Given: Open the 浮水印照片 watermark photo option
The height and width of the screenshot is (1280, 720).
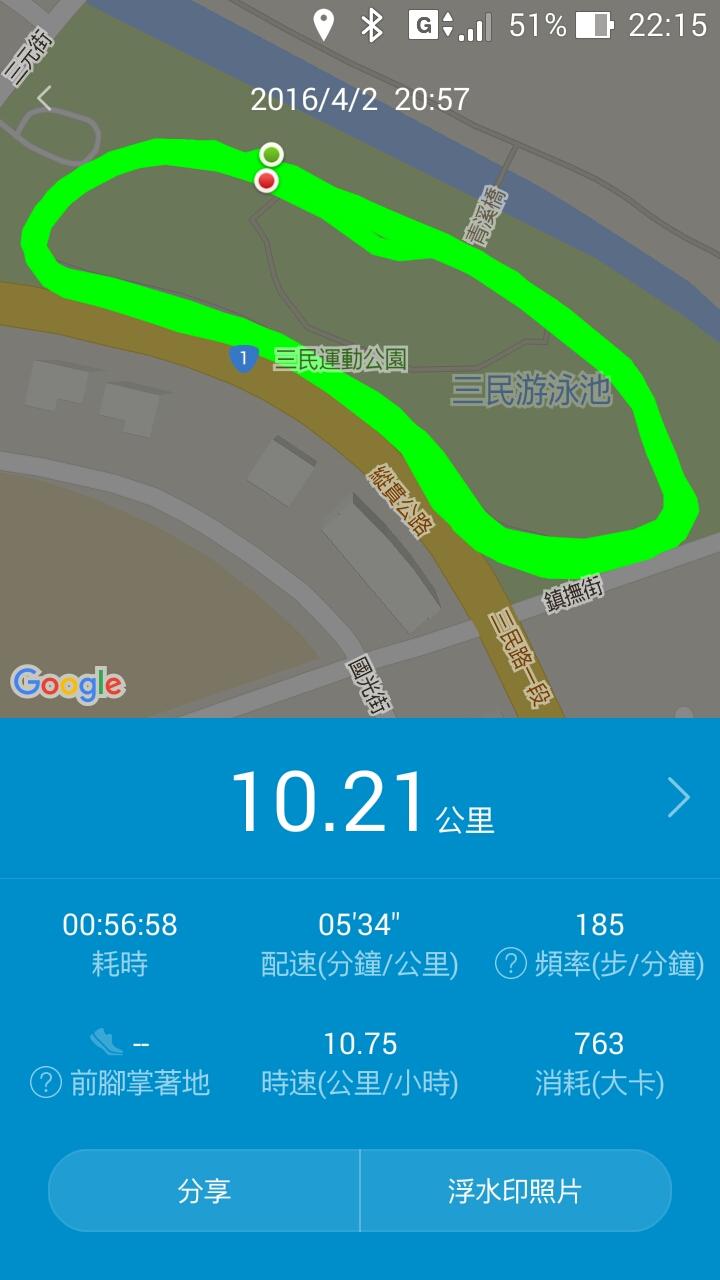Looking at the screenshot, I should click(x=515, y=1190).
